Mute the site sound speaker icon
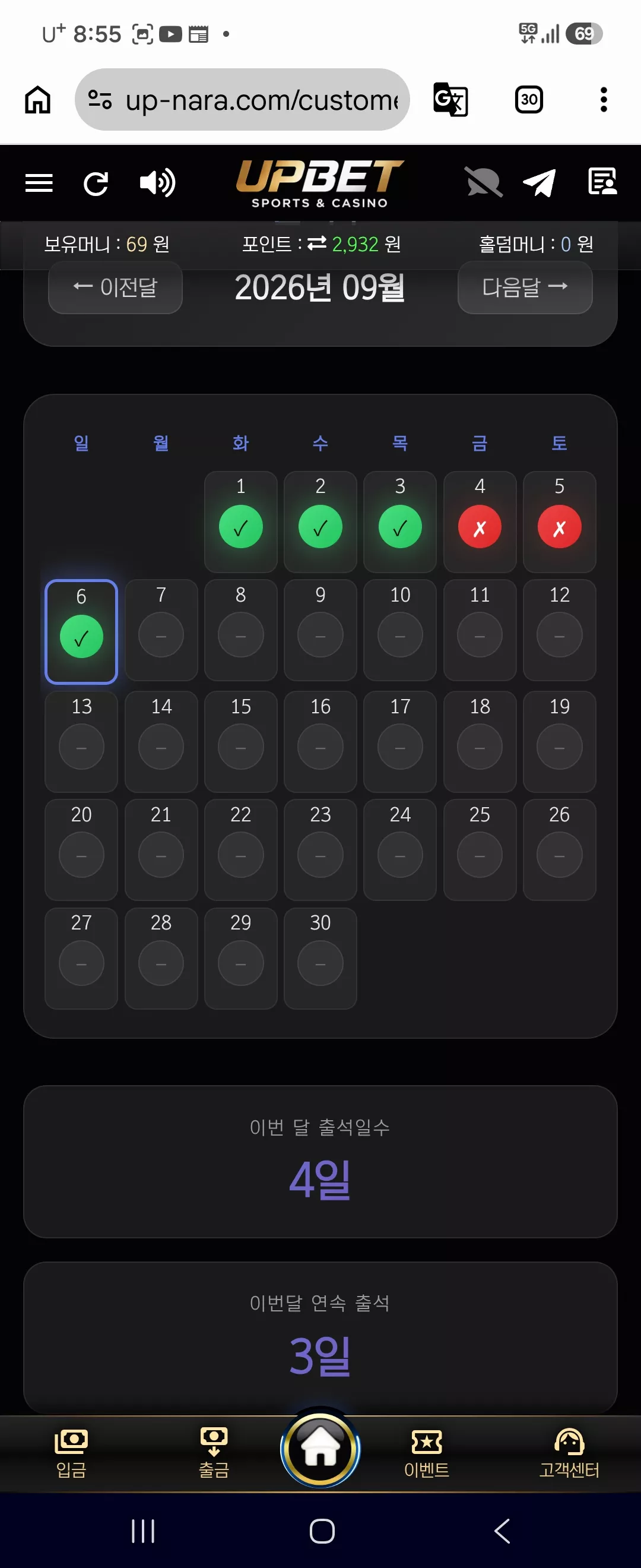The width and height of the screenshot is (641, 1568). tap(157, 182)
